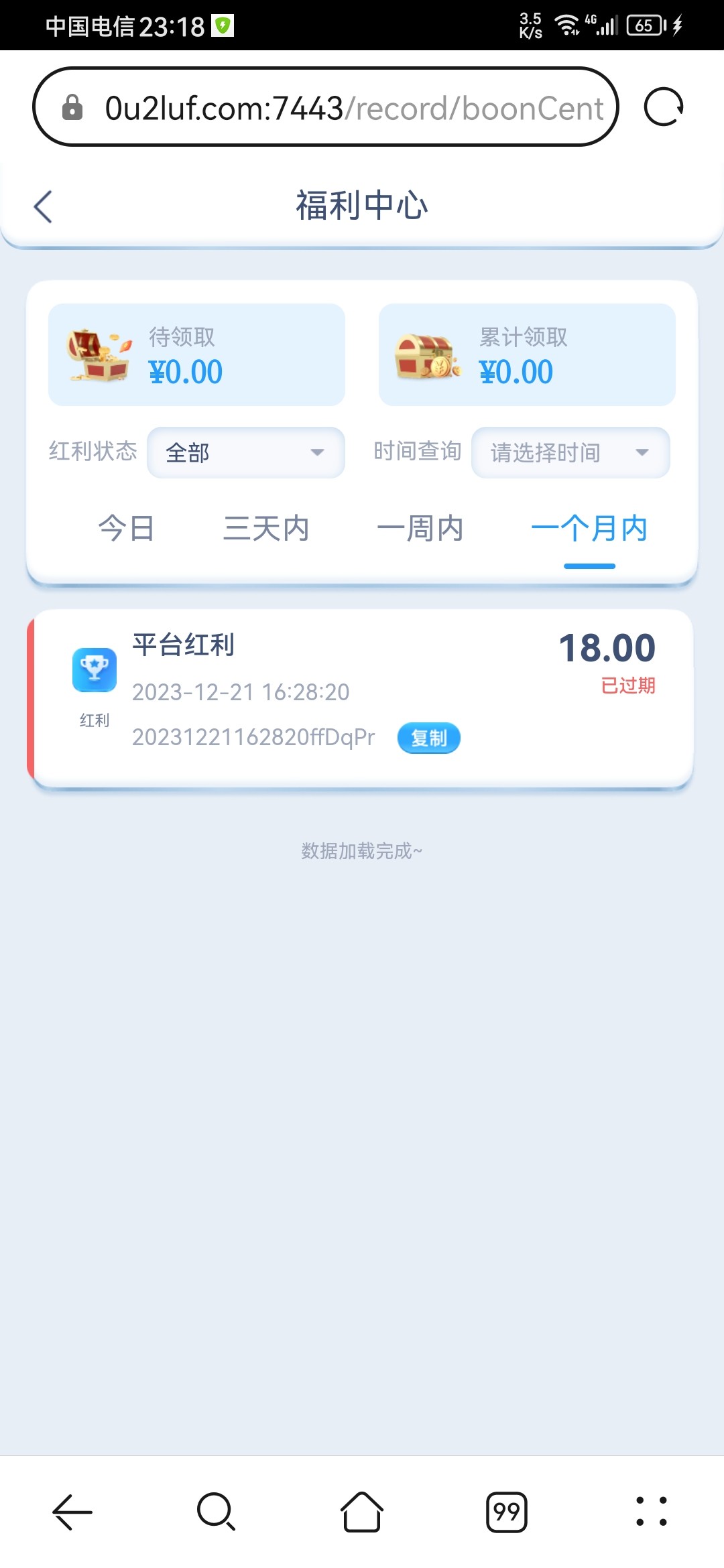Click the treasure chest icon beside 待领取

point(94,354)
